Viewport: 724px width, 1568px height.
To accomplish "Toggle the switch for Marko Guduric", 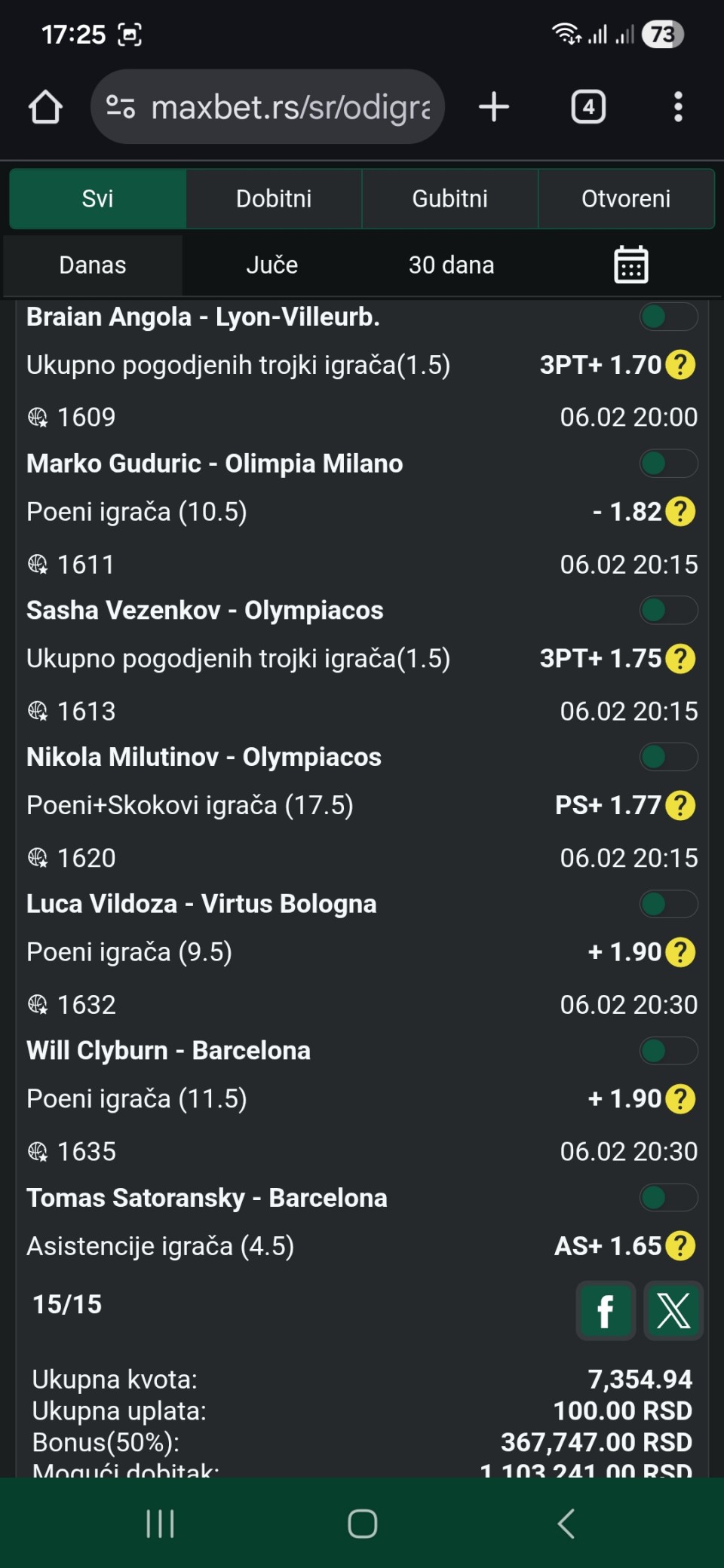I will point(668,464).
